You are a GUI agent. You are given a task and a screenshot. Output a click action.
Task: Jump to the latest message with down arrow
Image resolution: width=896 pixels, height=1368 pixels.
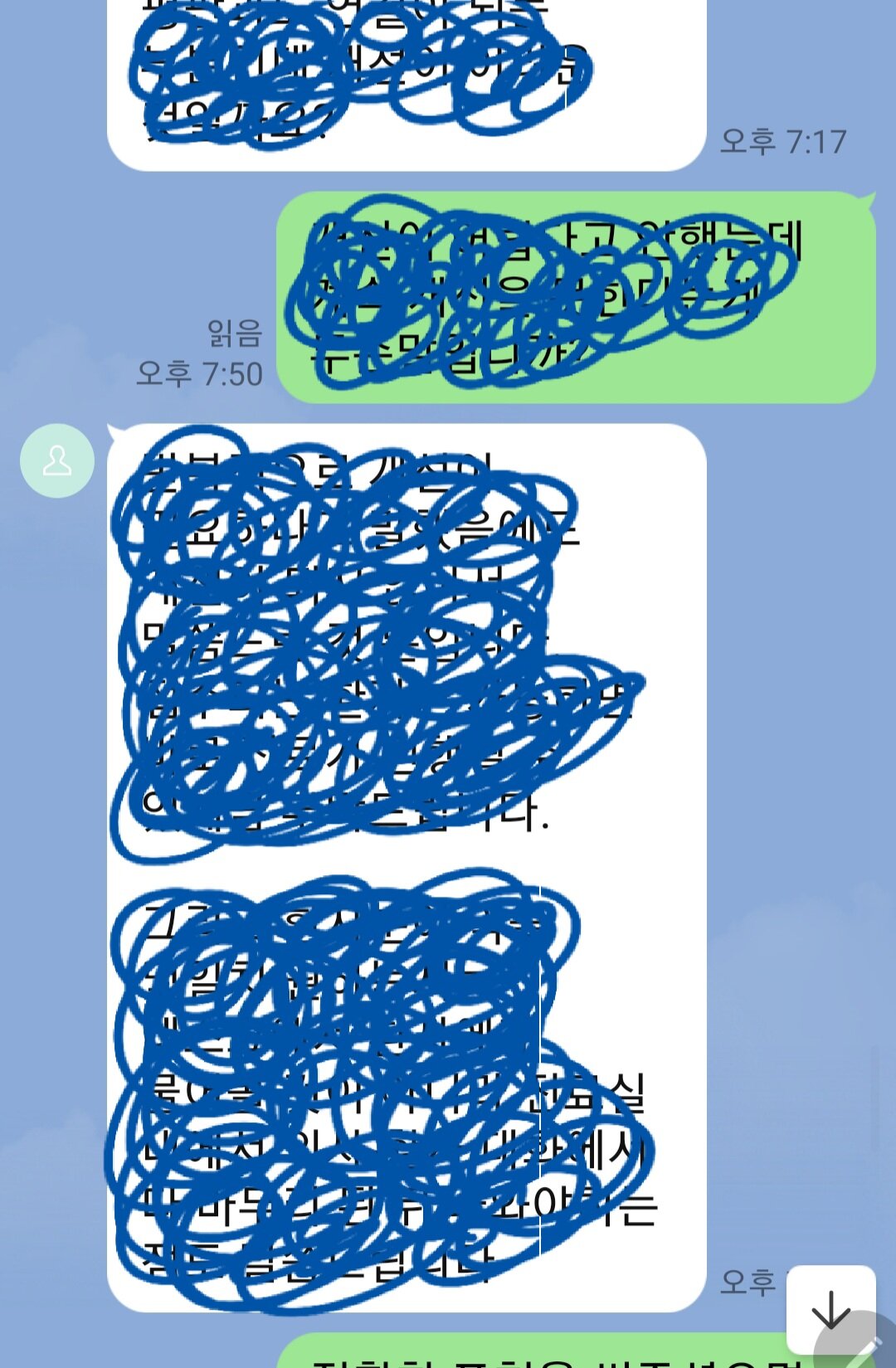(830, 1310)
